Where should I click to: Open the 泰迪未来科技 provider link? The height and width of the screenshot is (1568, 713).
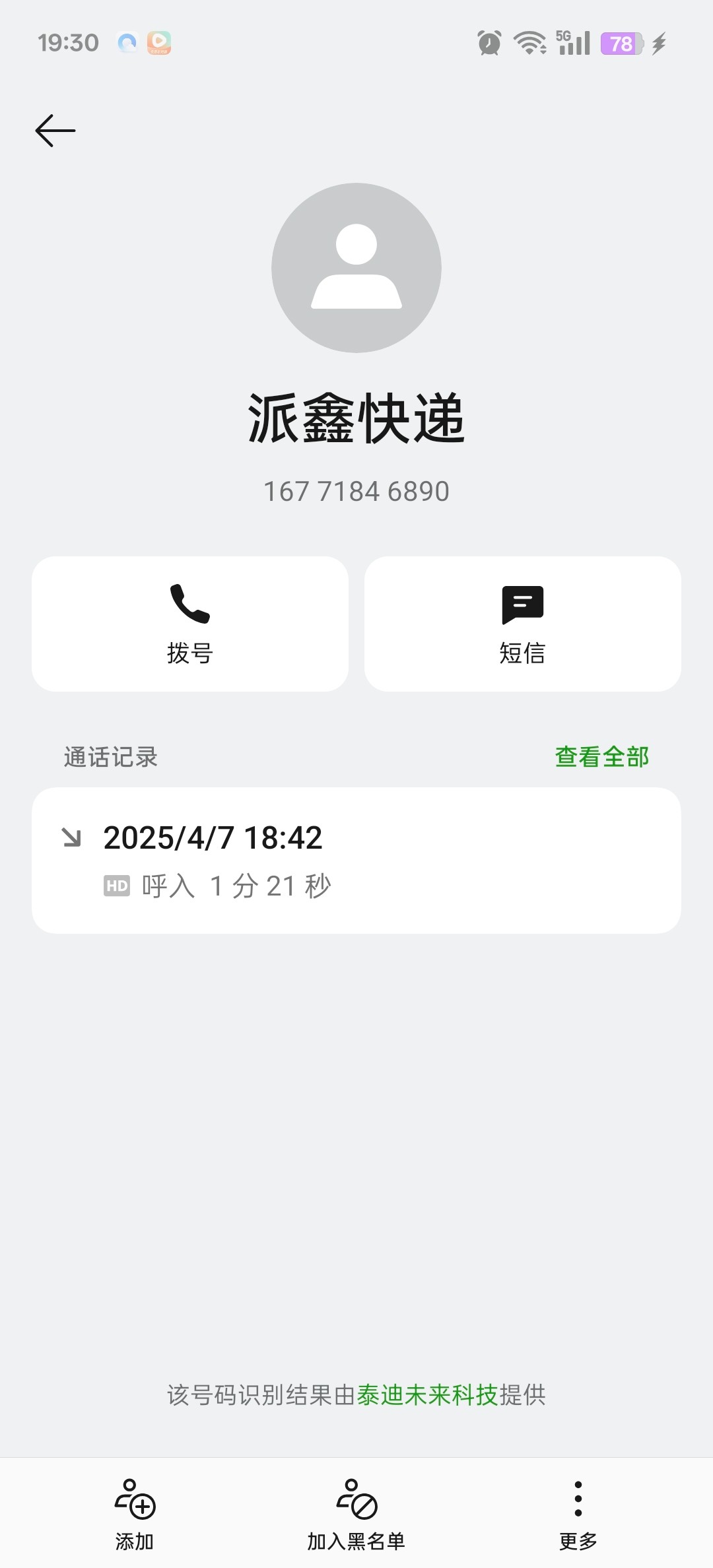click(427, 1395)
